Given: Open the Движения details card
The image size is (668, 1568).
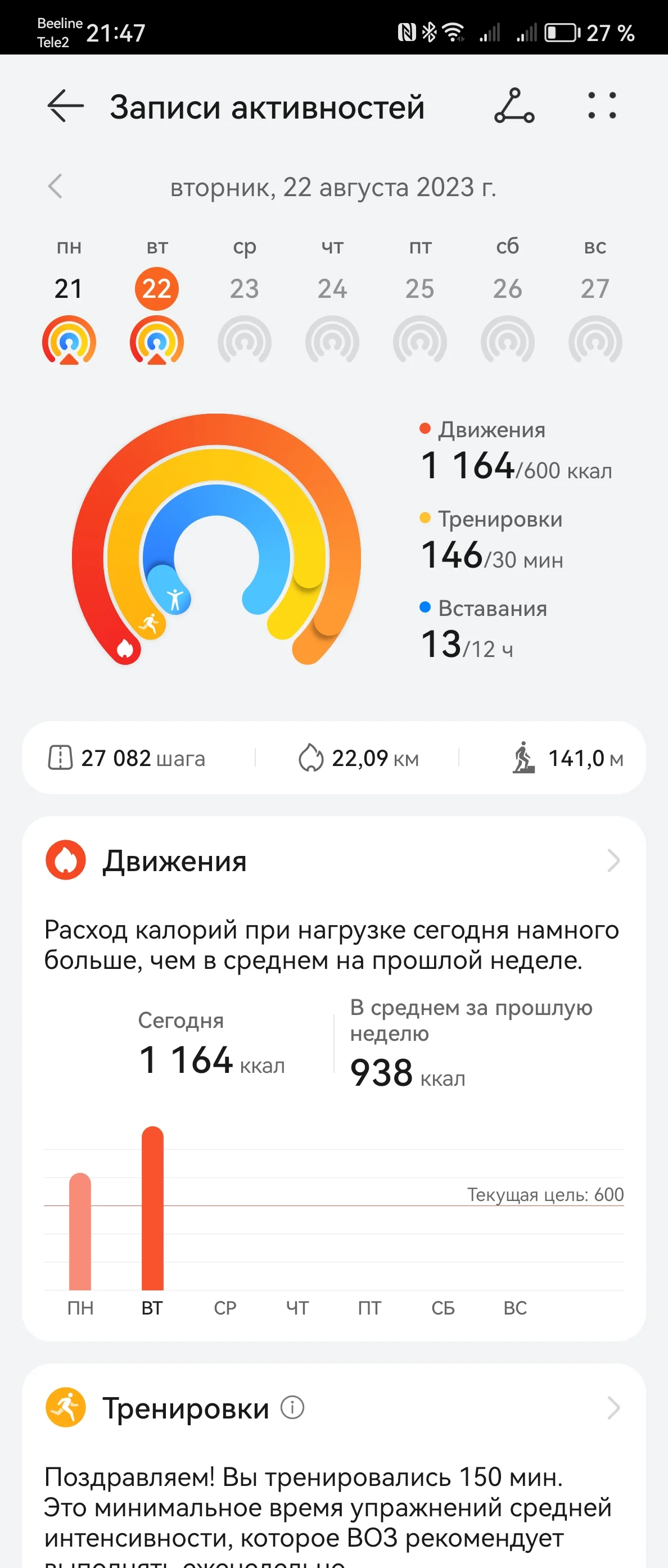Looking at the screenshot, I should [x=333, y=860].
